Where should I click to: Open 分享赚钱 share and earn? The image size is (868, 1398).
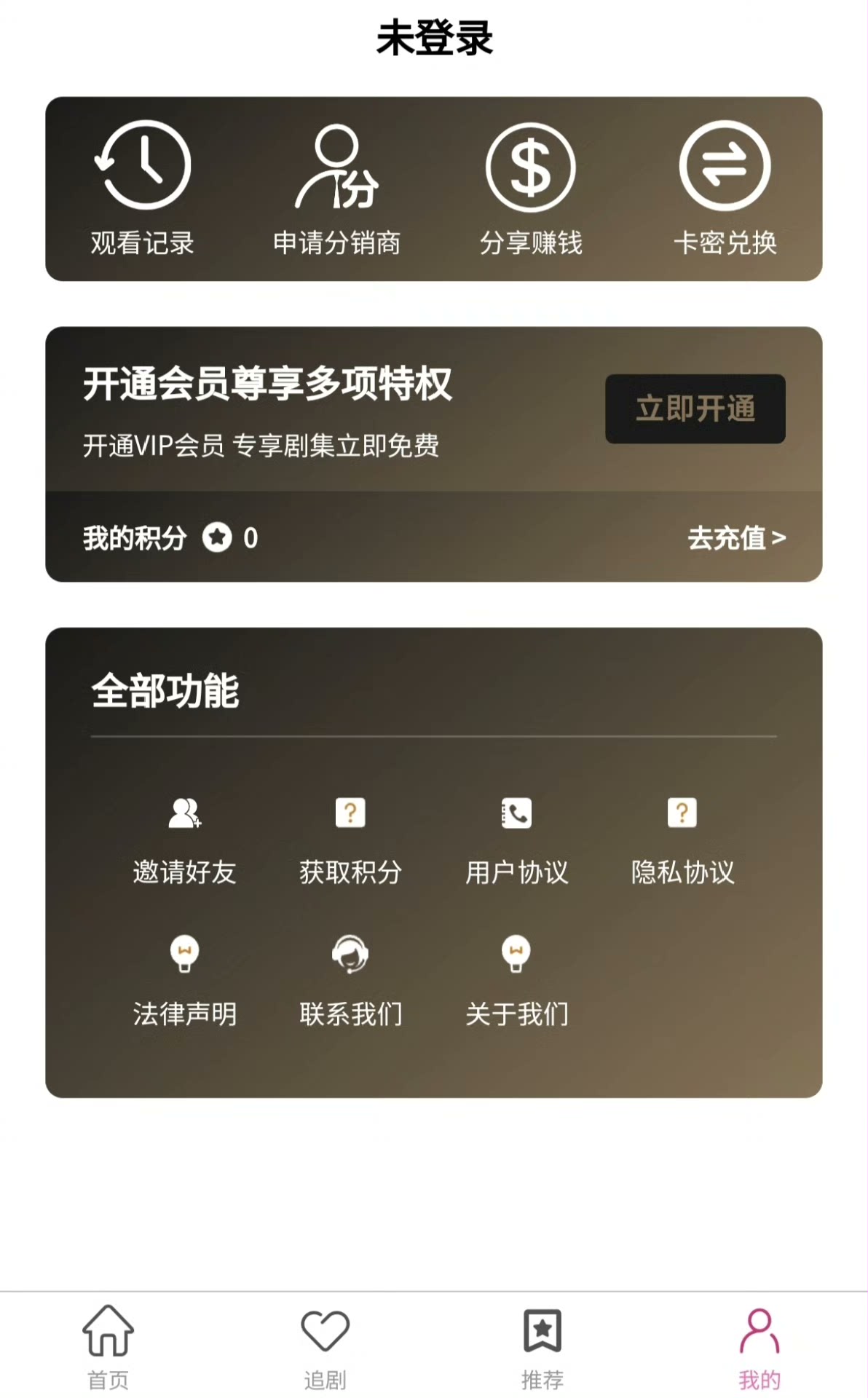click(x=531, y=188)
